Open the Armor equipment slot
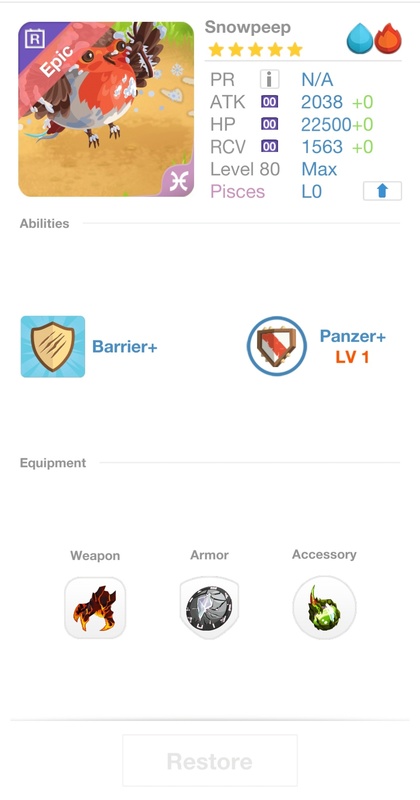Image resolution: width=420 pixels, height=800 pixels. (x=209, y=608)
